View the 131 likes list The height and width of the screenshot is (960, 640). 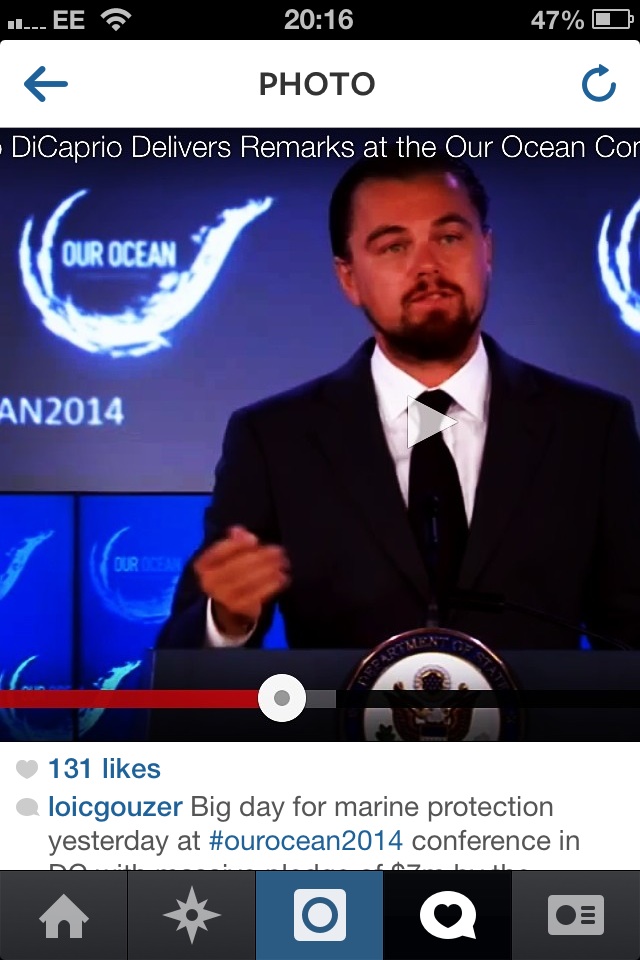104,769
